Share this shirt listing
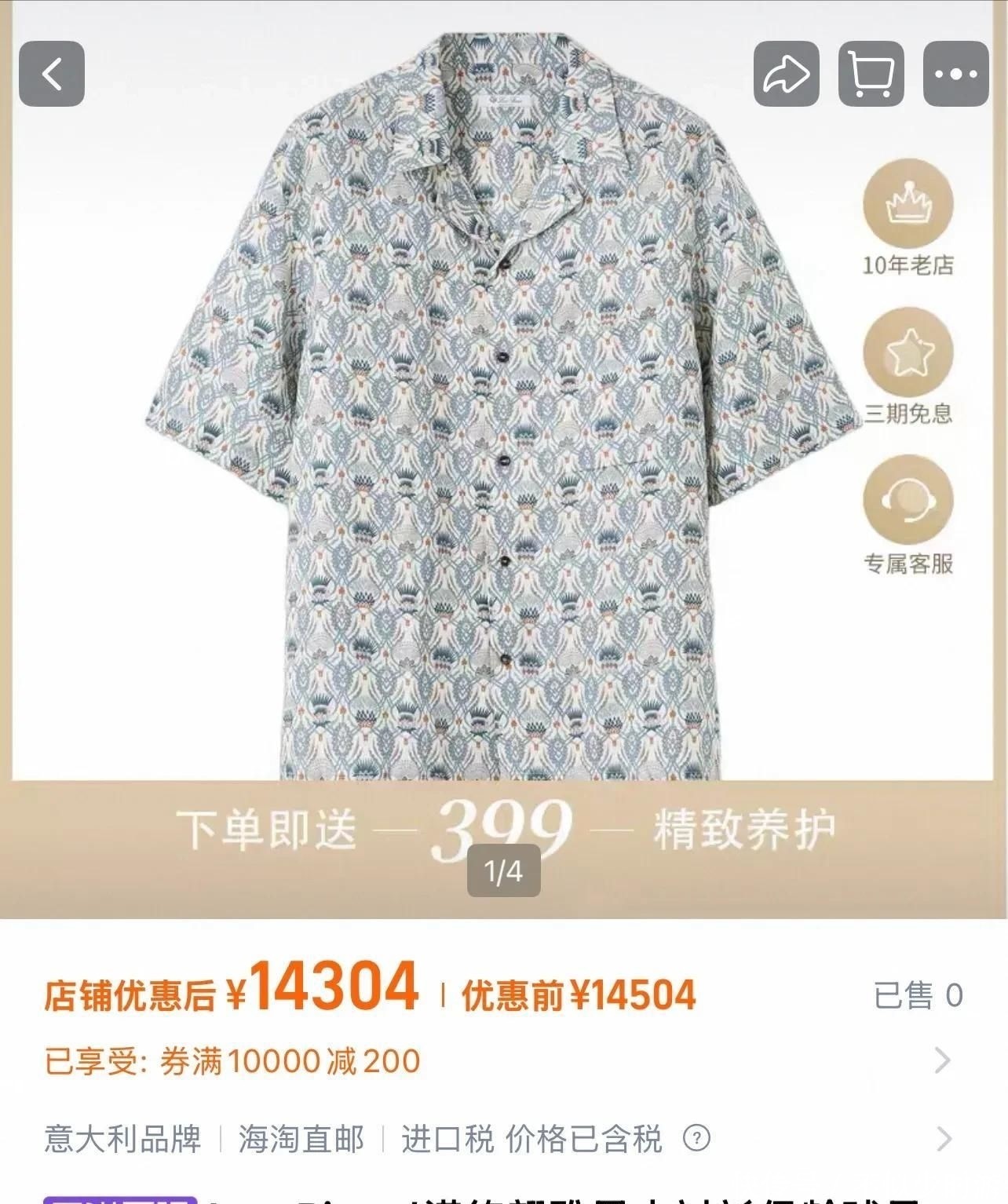The image size is (1008, 1204). pyautogui.click(x=787, y=74)
